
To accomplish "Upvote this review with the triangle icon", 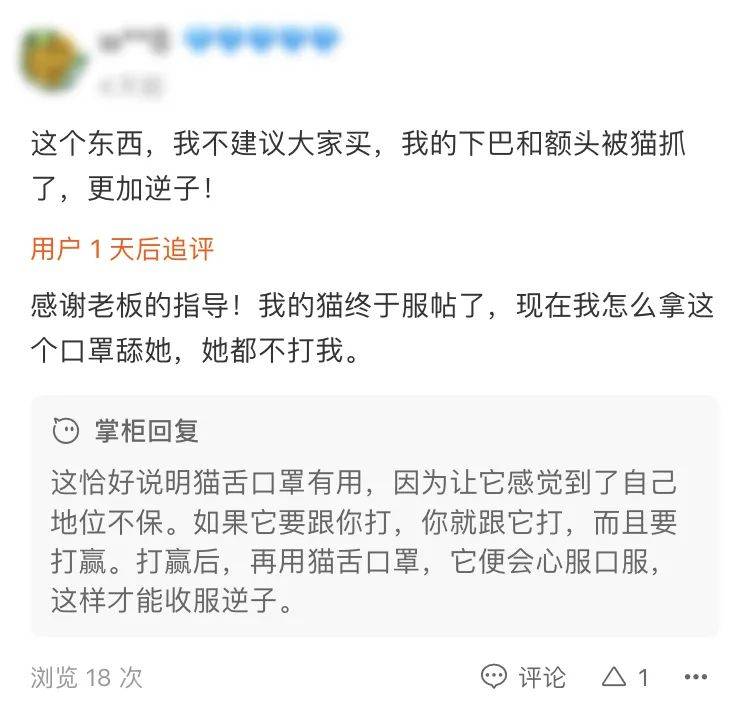I will pyautogui.click(x=614, y=677).
